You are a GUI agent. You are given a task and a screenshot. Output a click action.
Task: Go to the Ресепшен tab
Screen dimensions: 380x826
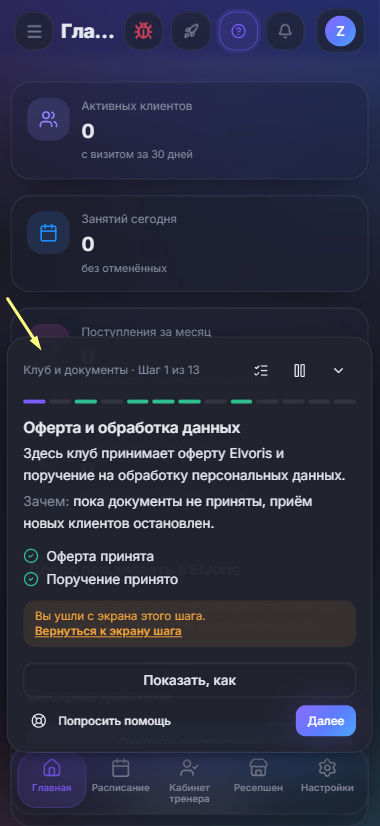pyautogui.click(x=258, y=778)
